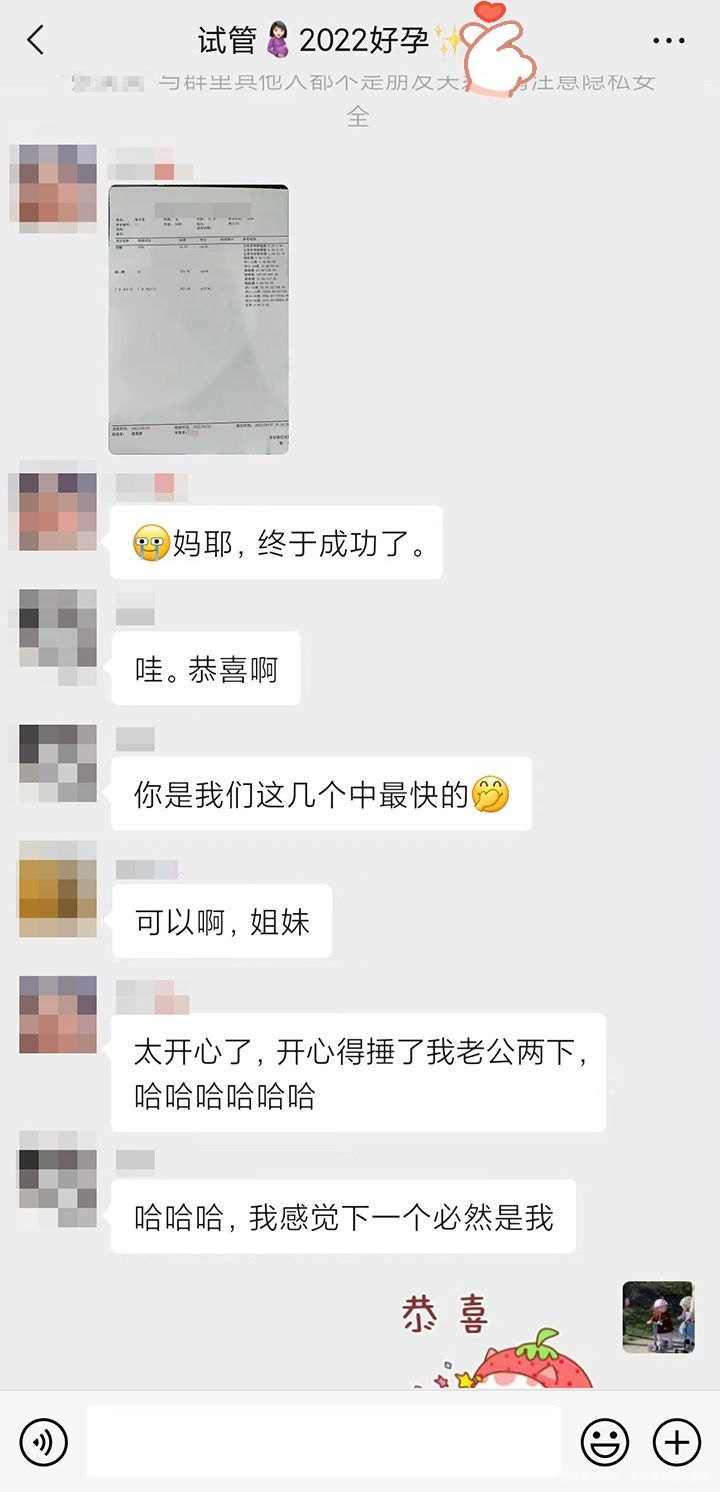Tap the teary-eye emoji in the success message
Viewport: 720px width, 1492px height.
coord(148,542)
